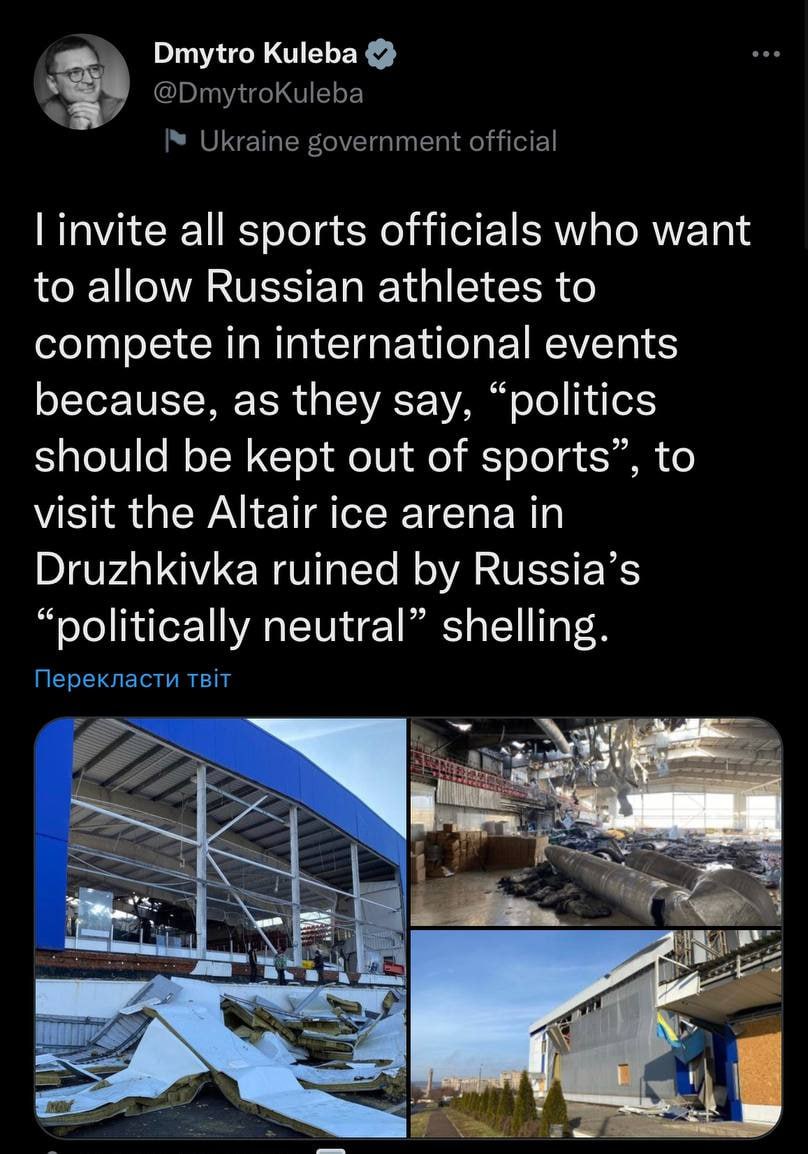
Task: Open the tweet overflow menu
Action: point(765,53)
